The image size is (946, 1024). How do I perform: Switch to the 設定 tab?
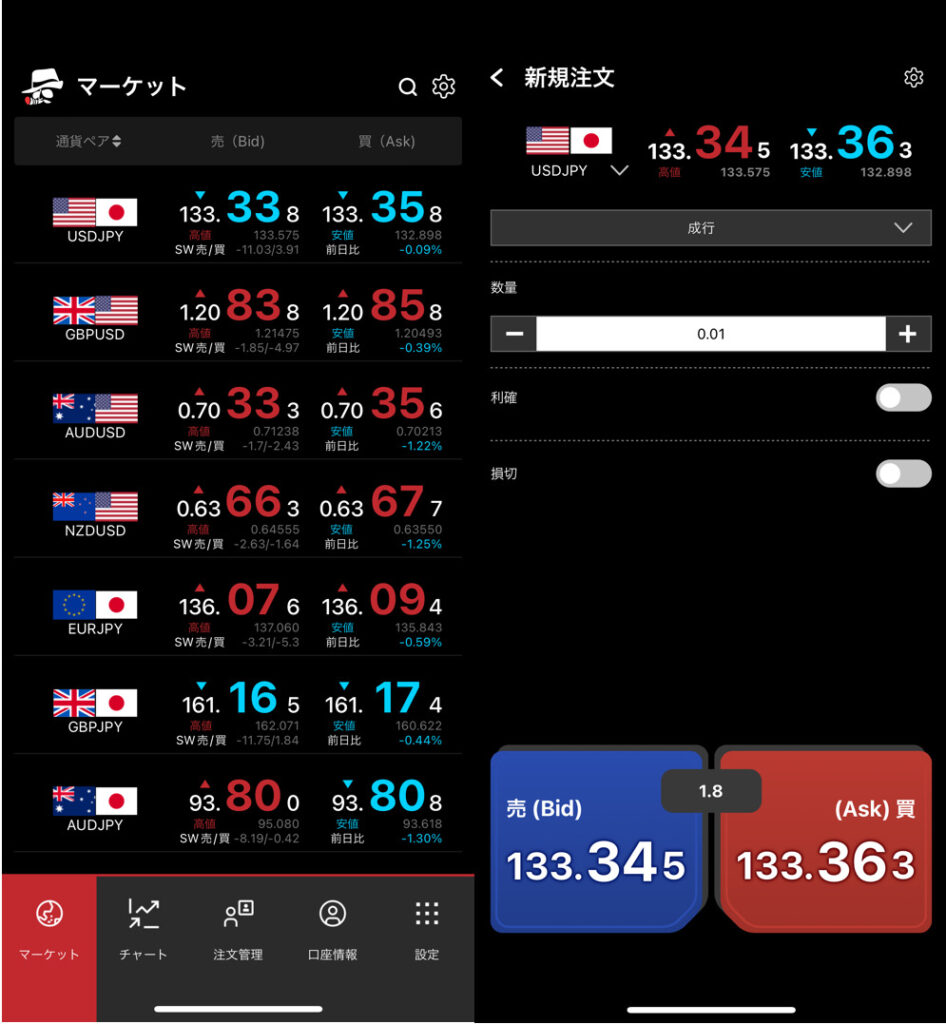[x=427, y=930]
